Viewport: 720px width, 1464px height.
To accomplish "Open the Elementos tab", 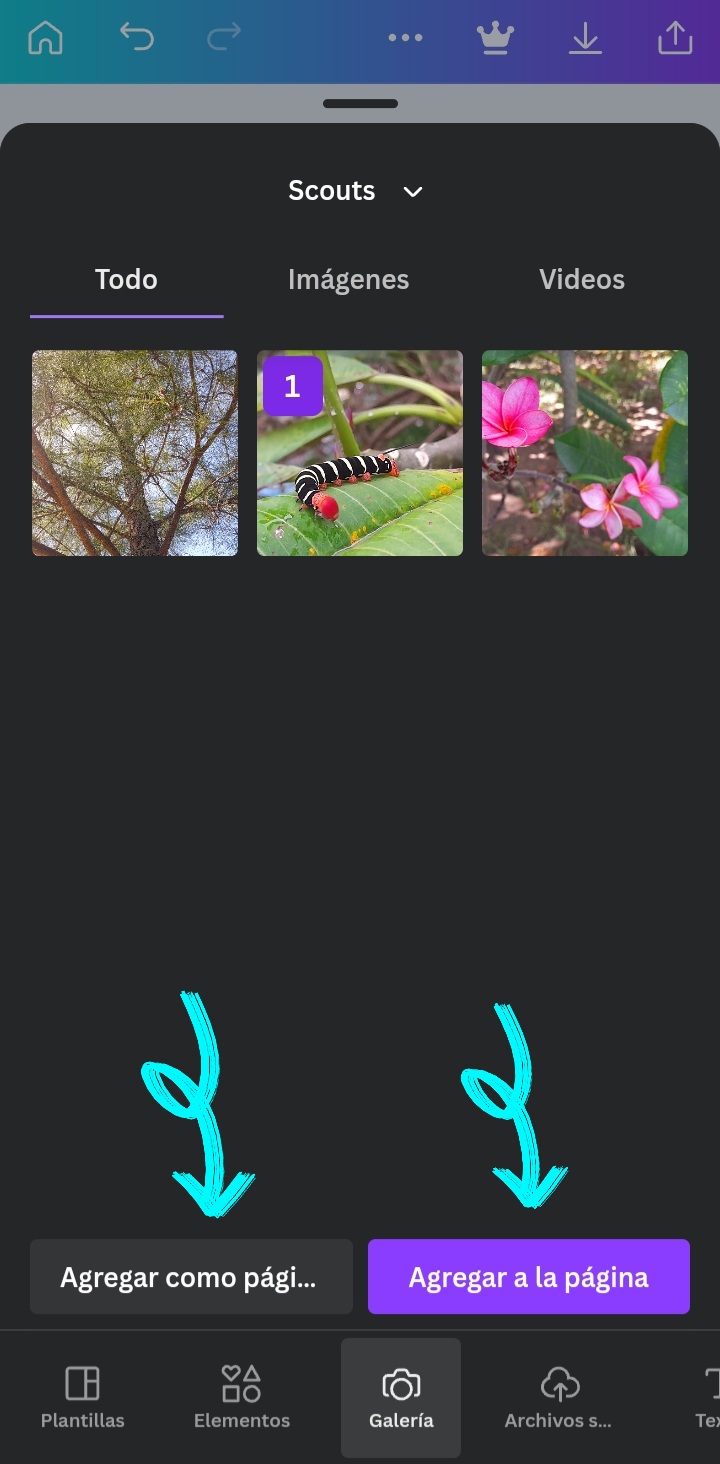I will click(x=242, y=1398).
